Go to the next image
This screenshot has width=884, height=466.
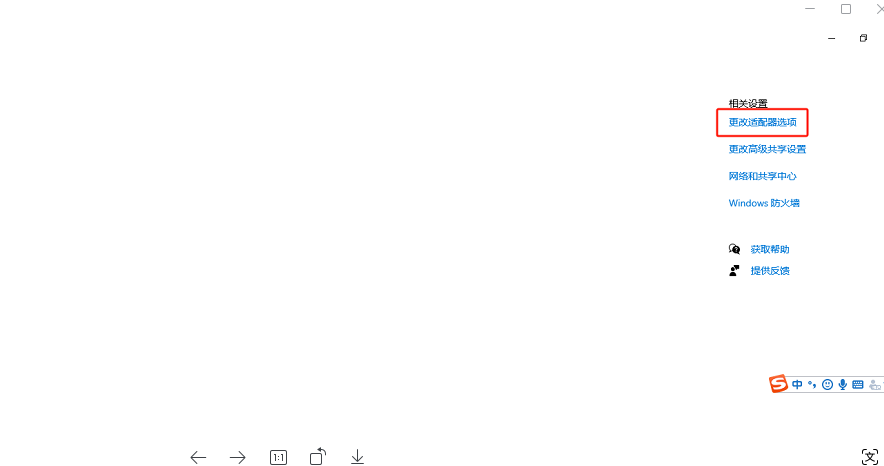click(238, 457)
